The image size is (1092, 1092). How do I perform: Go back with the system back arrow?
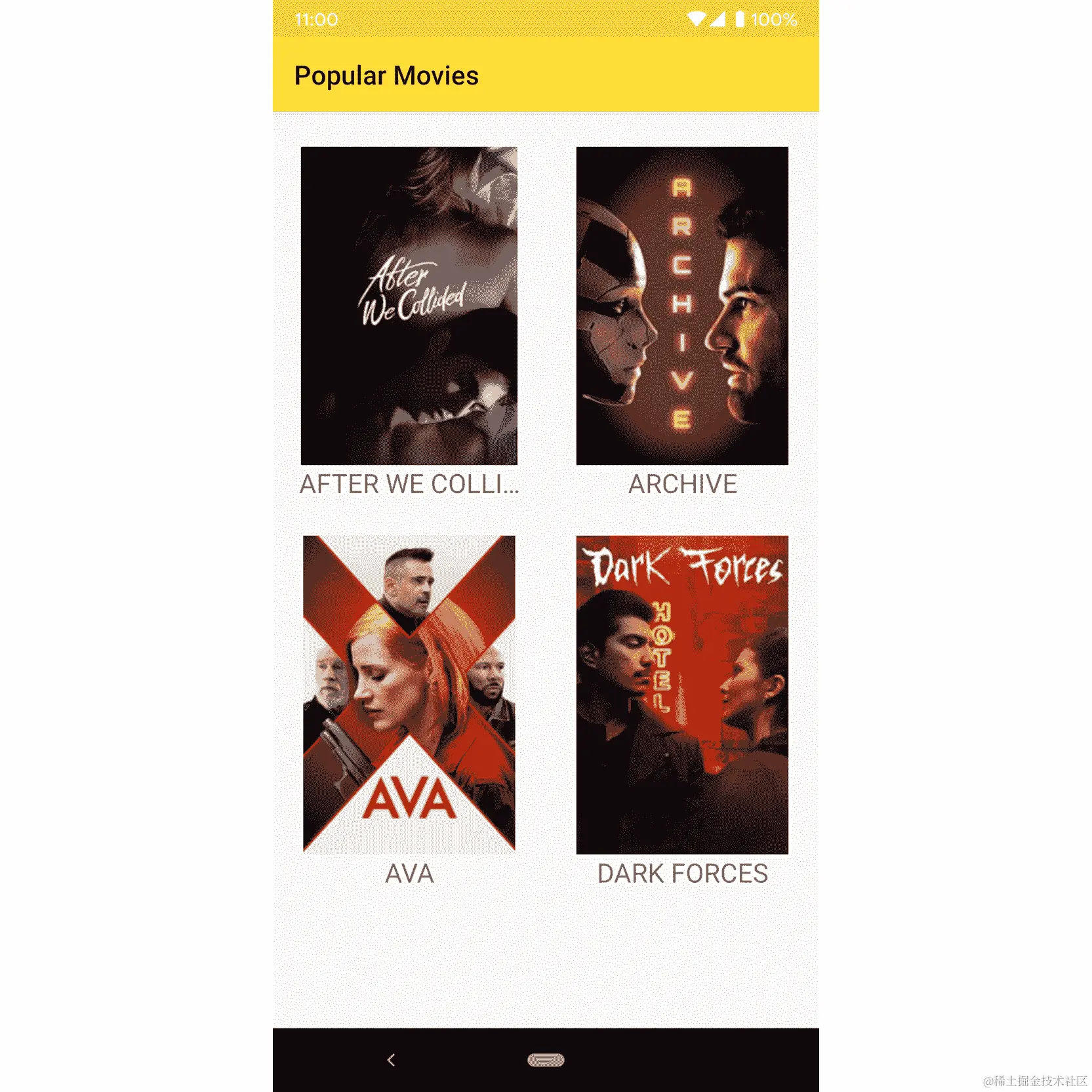pos(391,1060)
